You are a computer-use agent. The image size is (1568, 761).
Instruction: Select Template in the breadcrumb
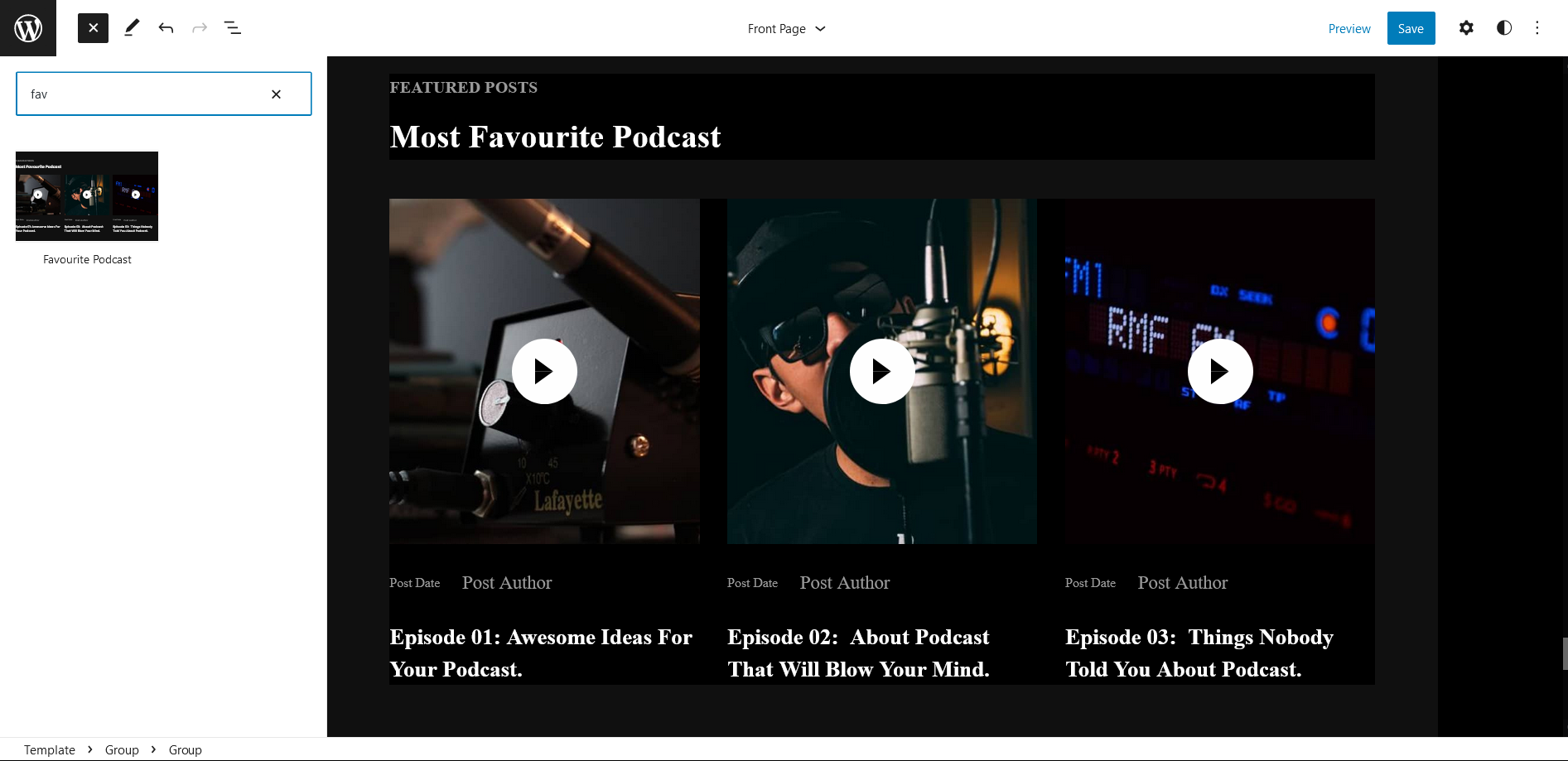tap(50, 749)
